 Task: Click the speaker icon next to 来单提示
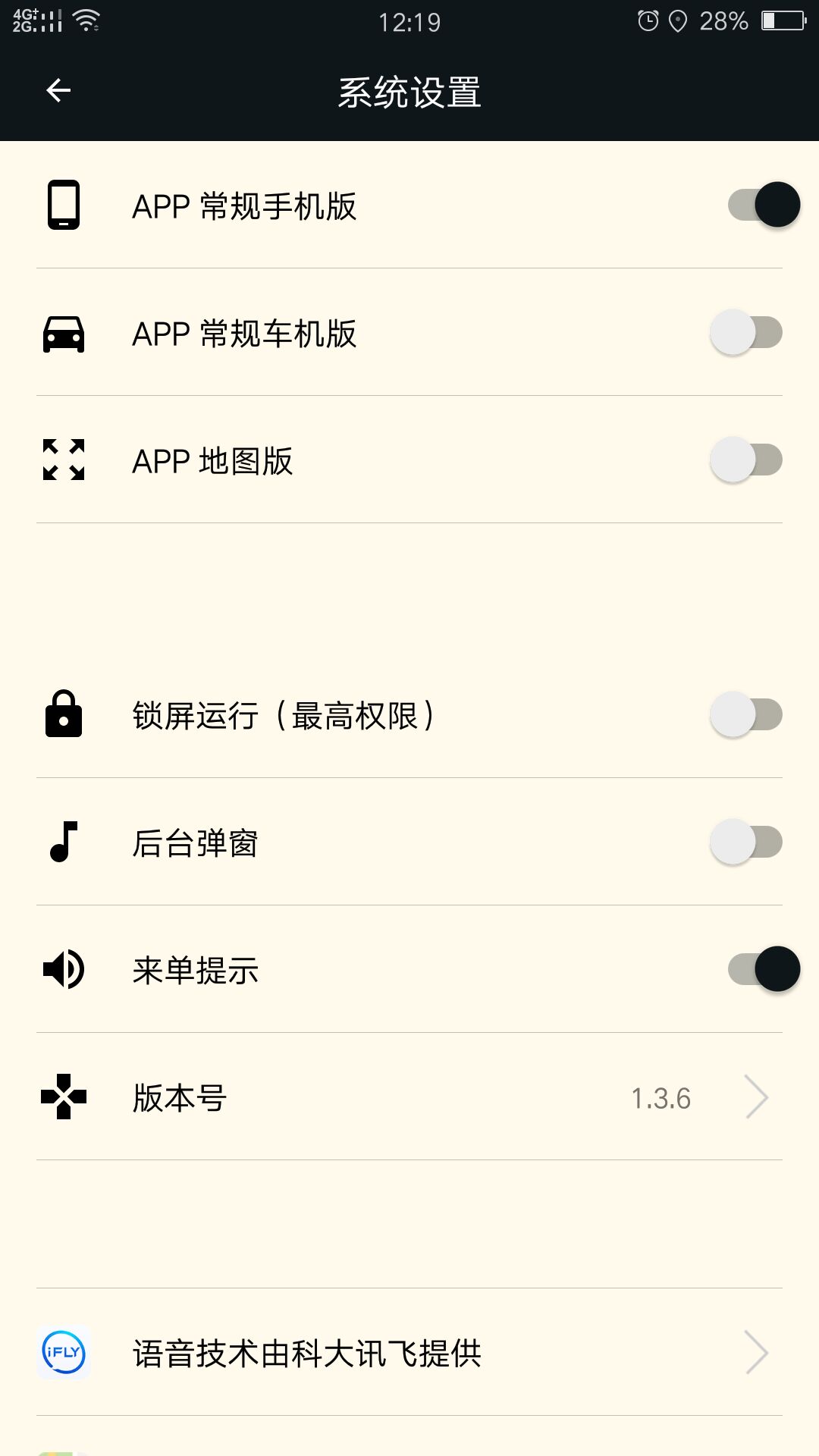click(64, 971)
